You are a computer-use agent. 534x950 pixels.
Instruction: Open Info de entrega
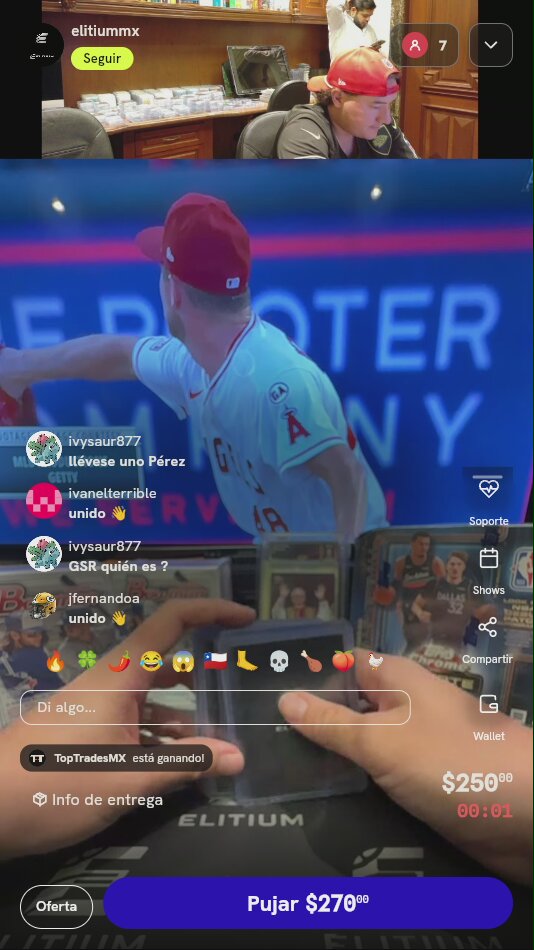(x=98, y=800)
